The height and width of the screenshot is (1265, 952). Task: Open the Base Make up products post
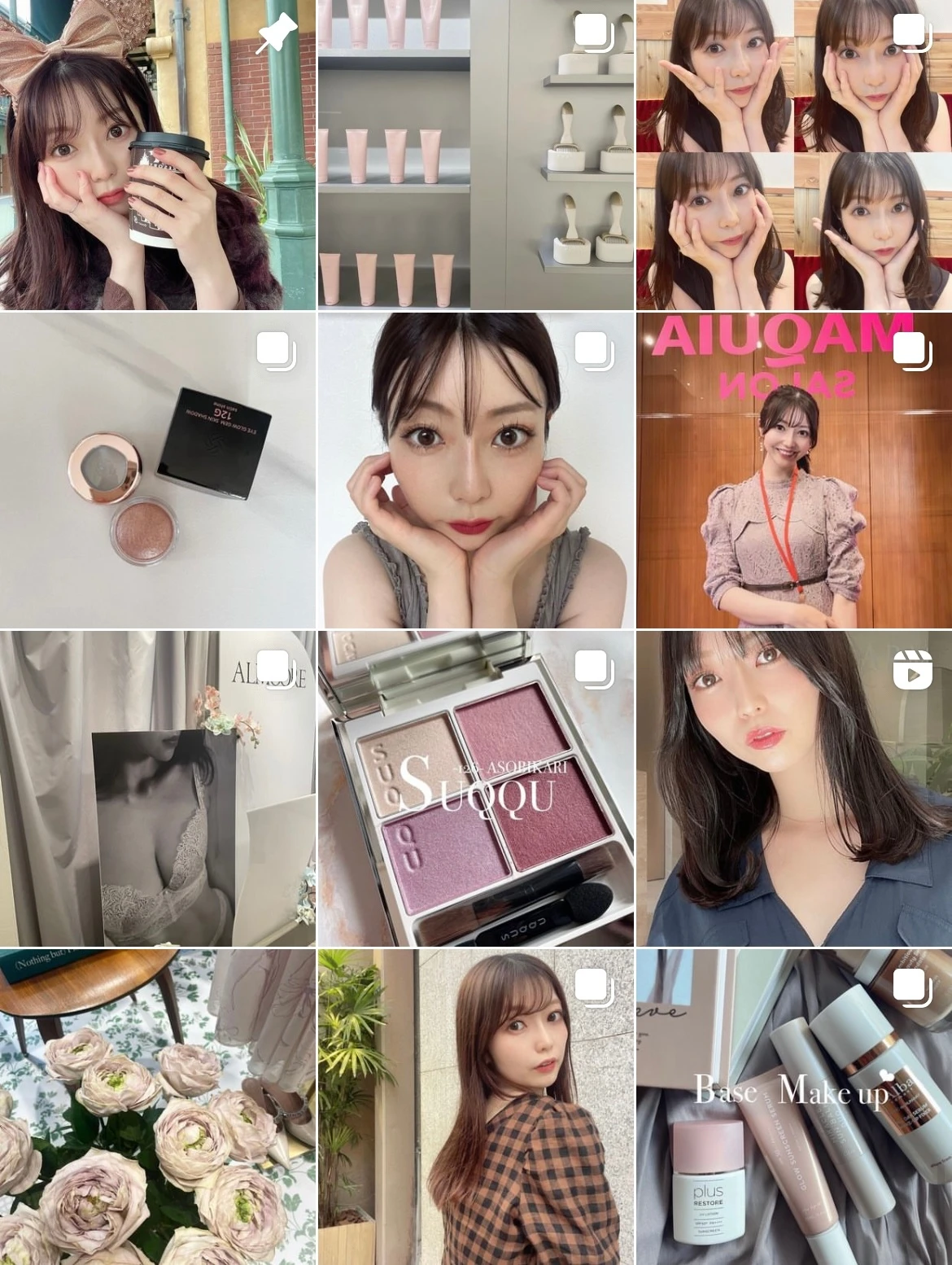793,1105
